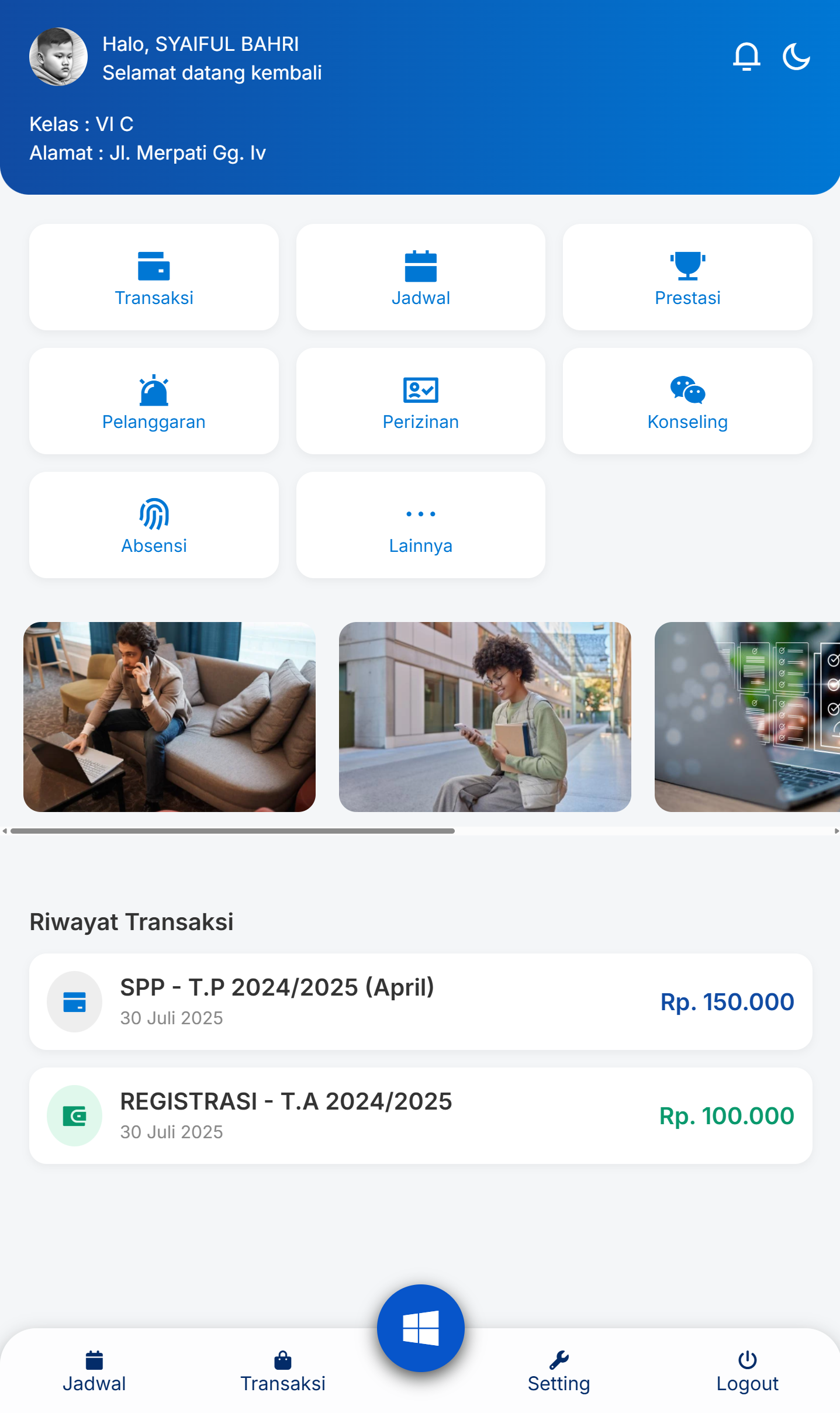Open the Prestasi menu
This screenshot has width=840, height=1413.
click(687, 277)
